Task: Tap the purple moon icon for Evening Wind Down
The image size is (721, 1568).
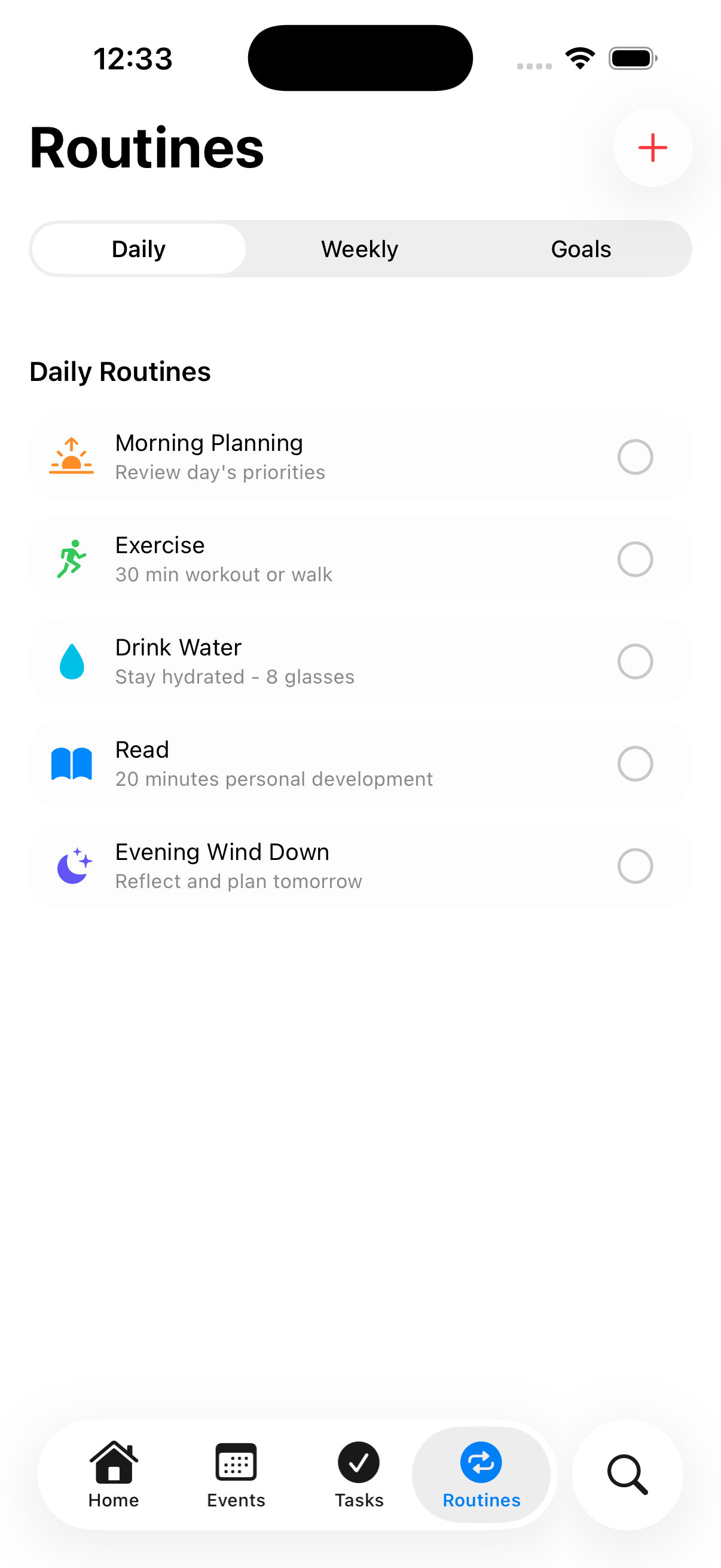Action: [x=71, y=865]
